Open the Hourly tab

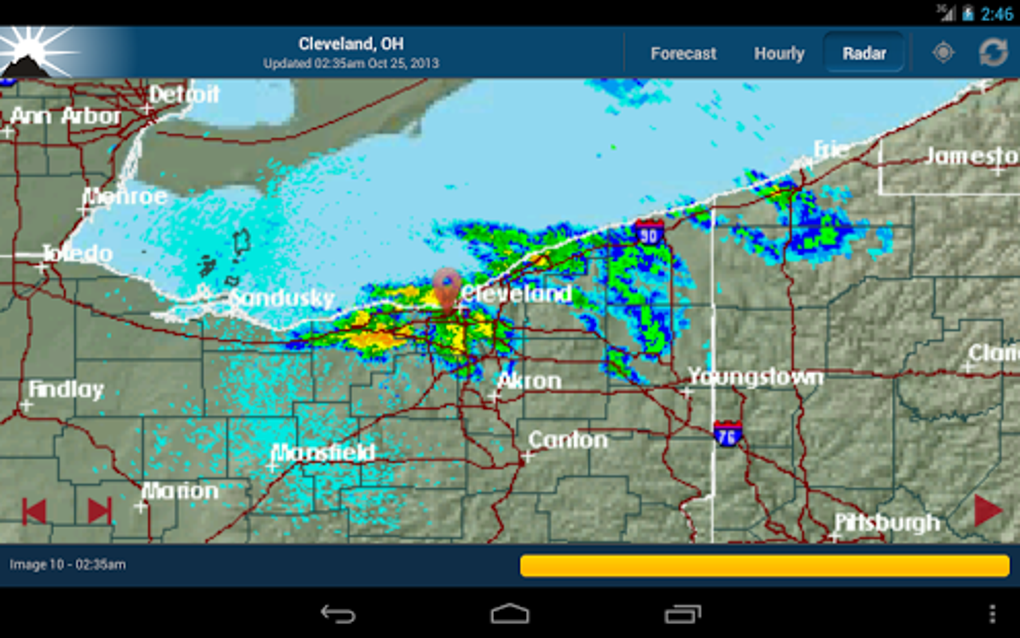(779, 54)
